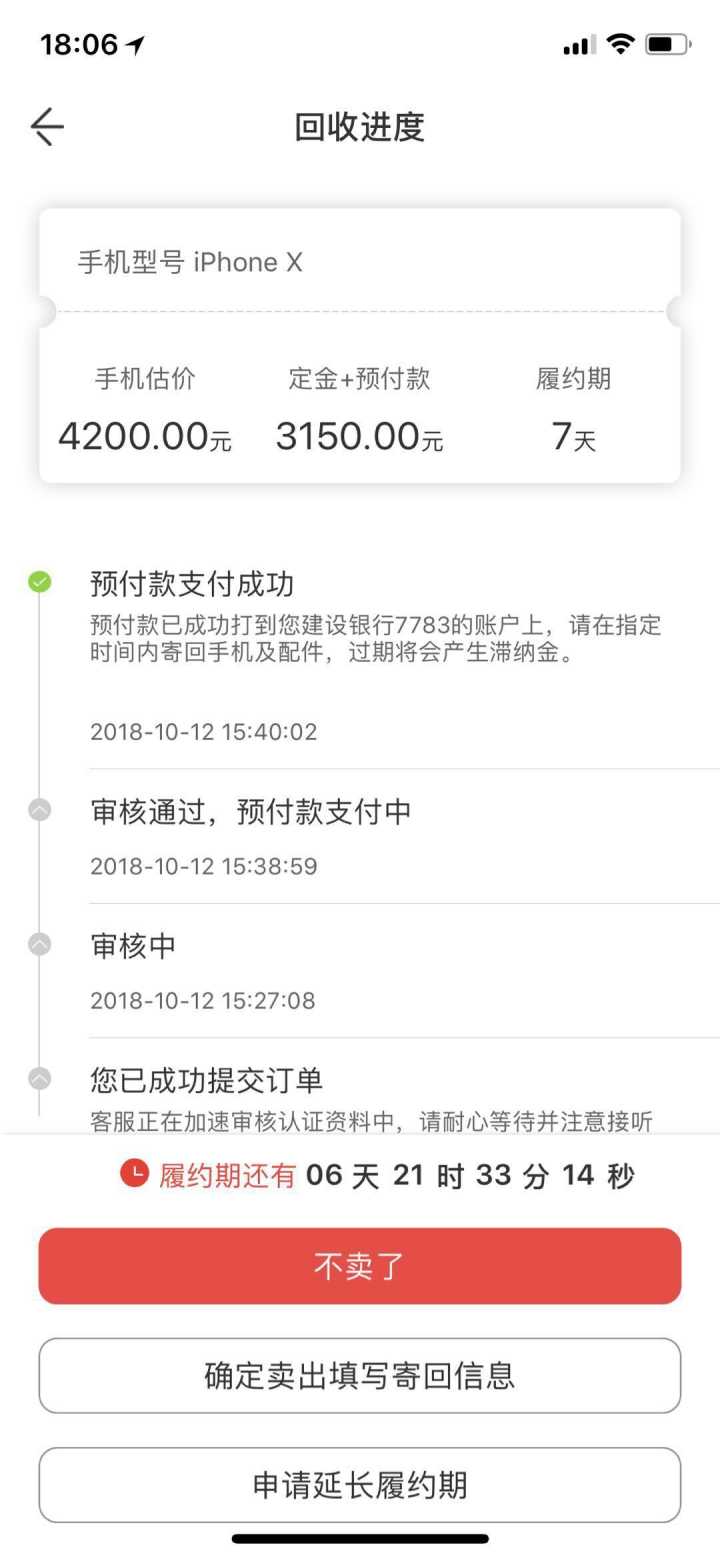Go back using the arrow icon
720x1559 pixels.
pos(47,127)
